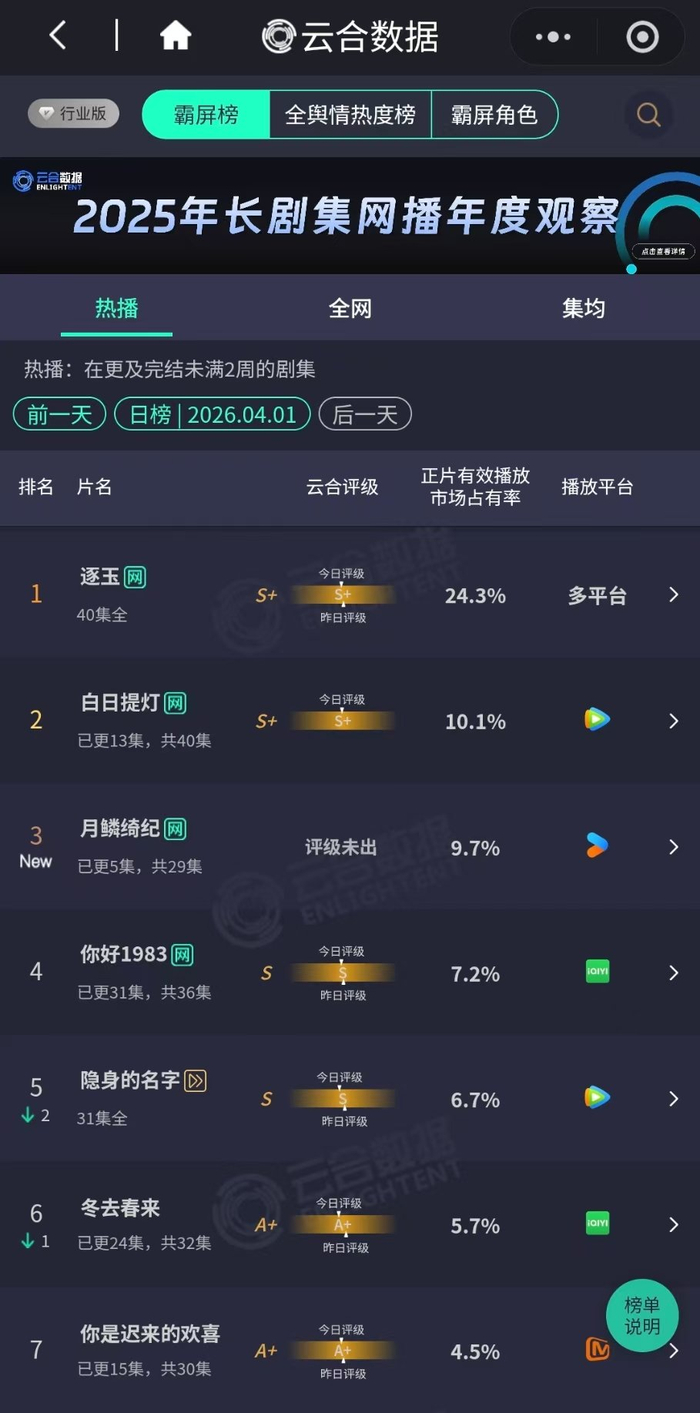Tap the 行业版 badge
Screen dimensions: 700x1413
point(73,114)
